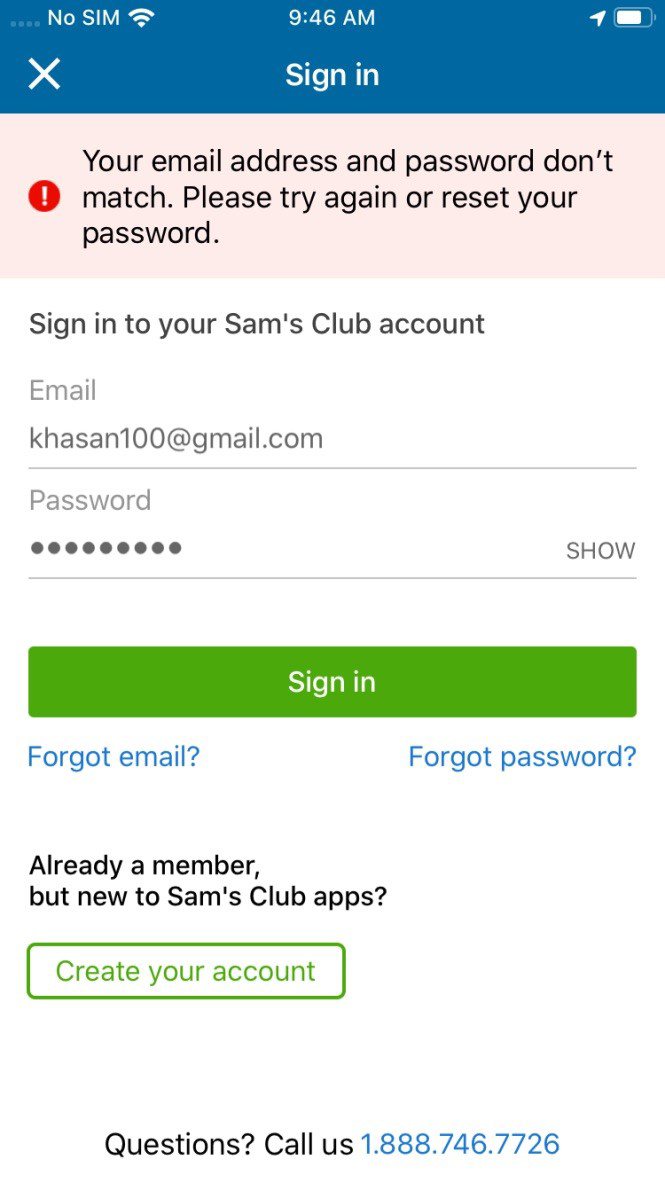This screenshot has width=665, height=1182.
Task: Select Create your account
Action: (186, 971)
